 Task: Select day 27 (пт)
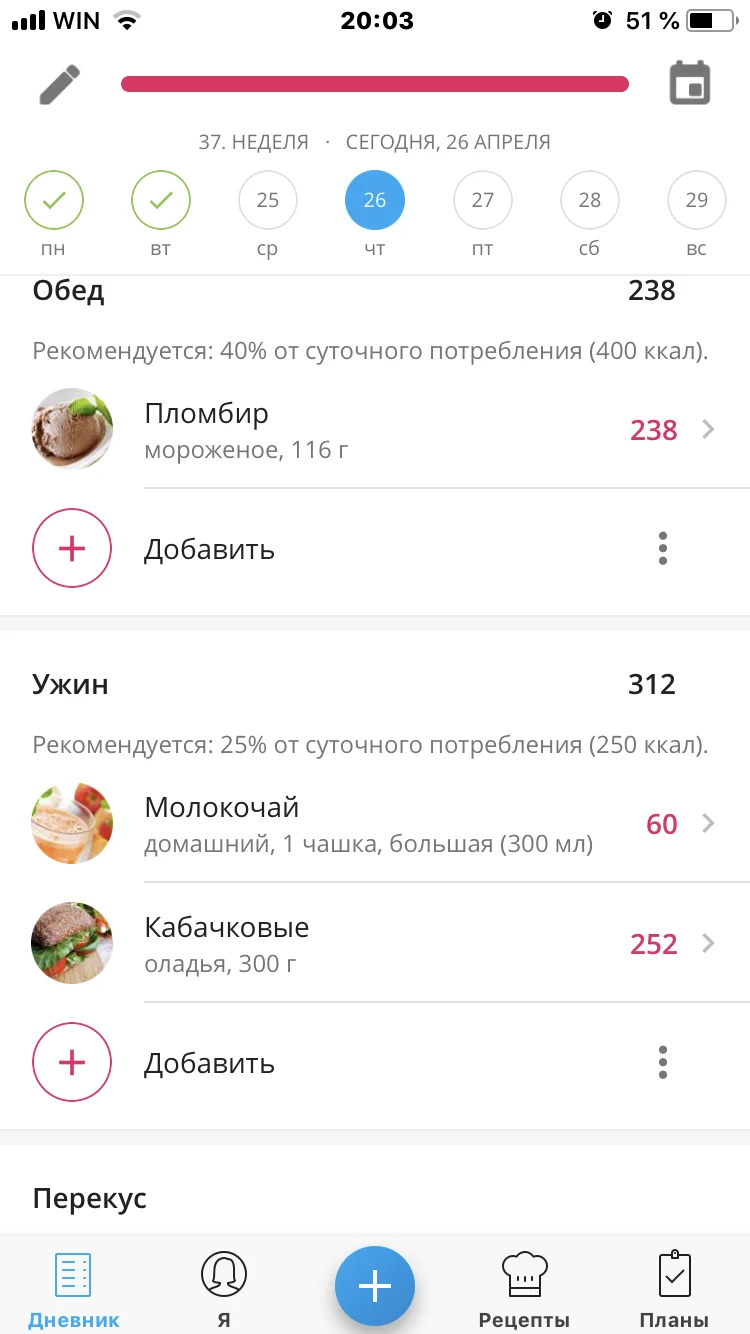point(483,201)
